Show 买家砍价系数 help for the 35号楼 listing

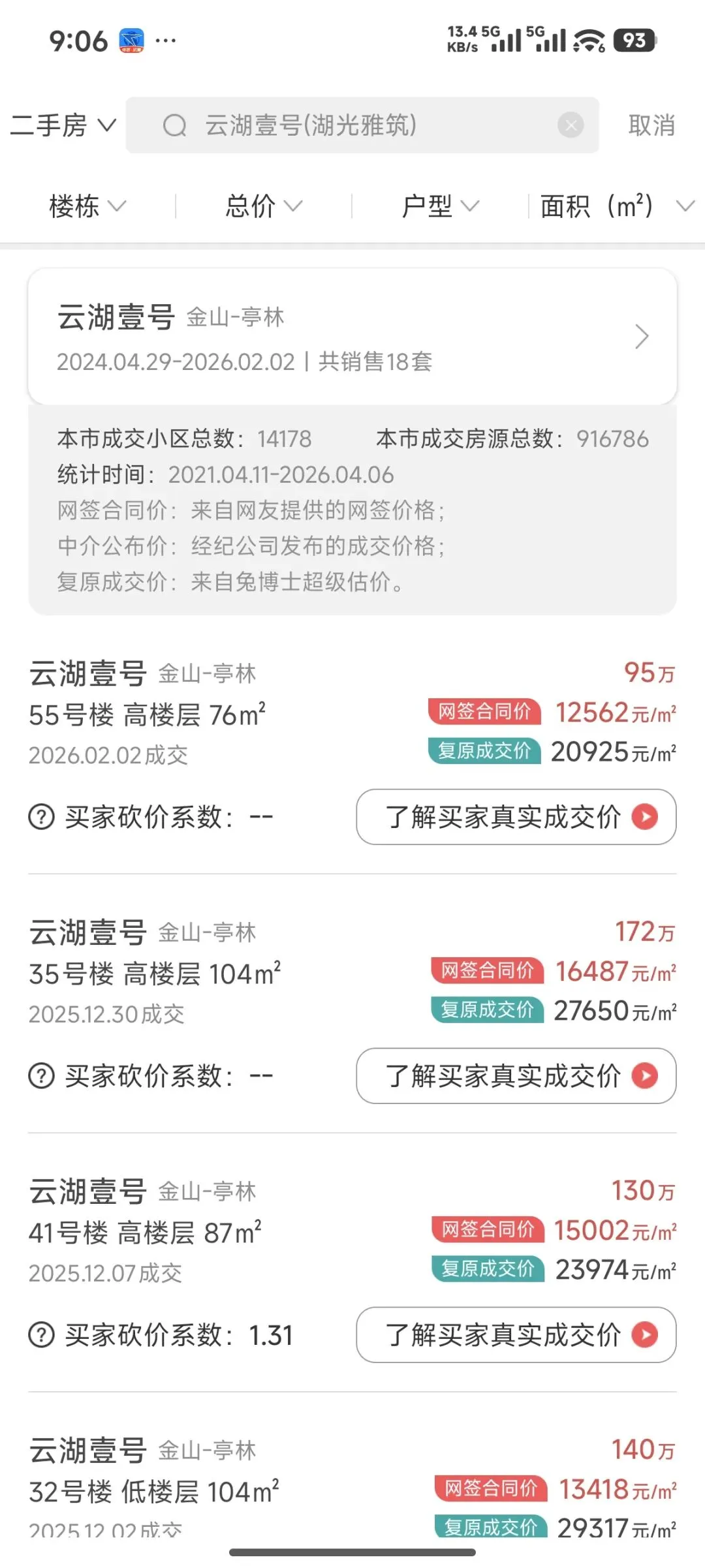tap(42, 1076)
